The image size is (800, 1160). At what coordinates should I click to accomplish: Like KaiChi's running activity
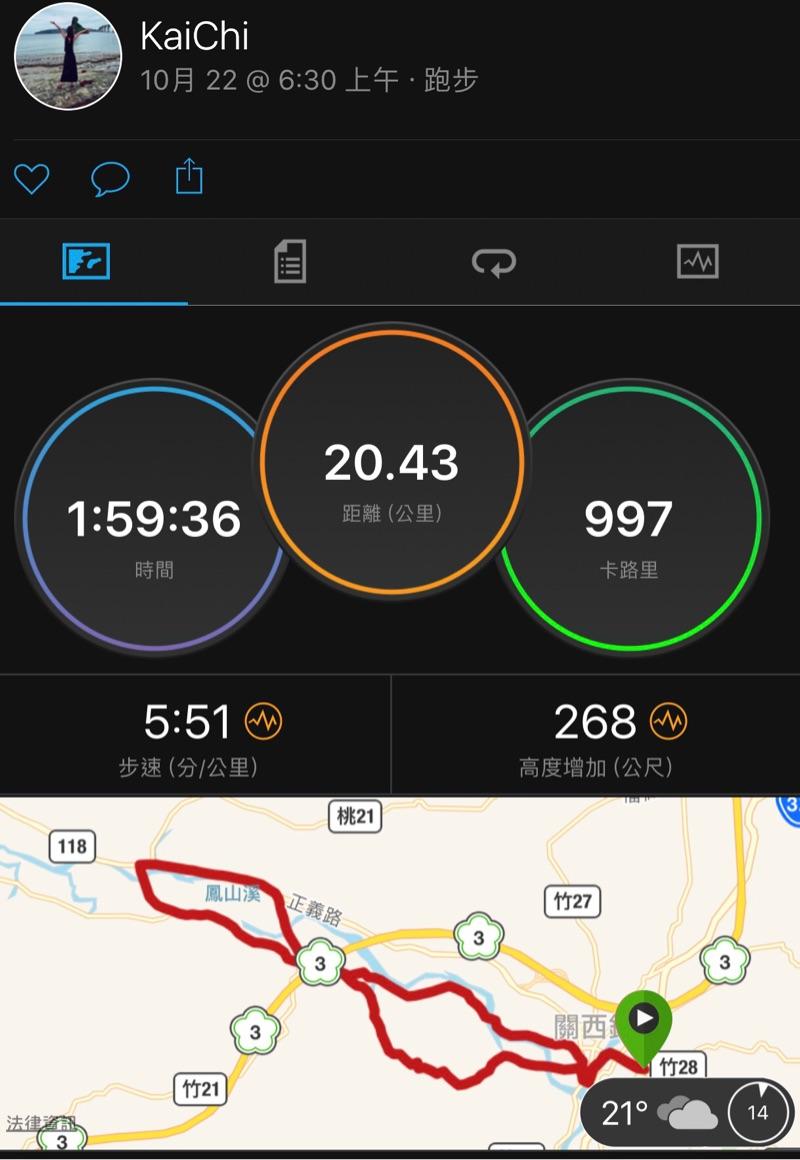32,179
